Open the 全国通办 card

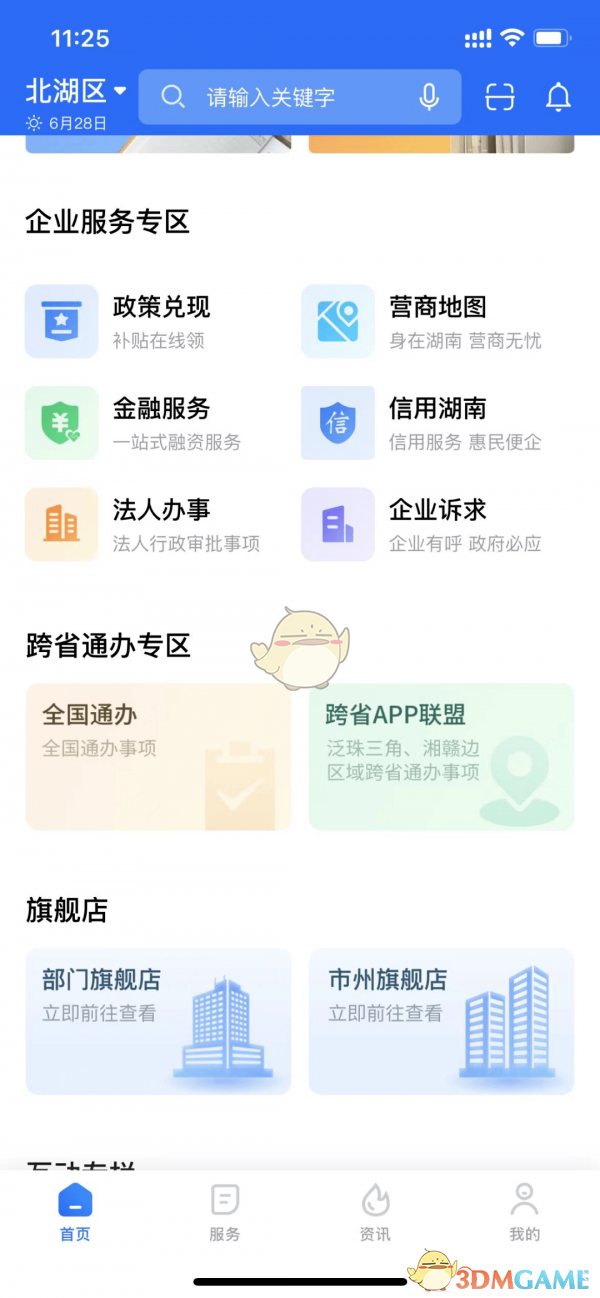coord(158,757)
